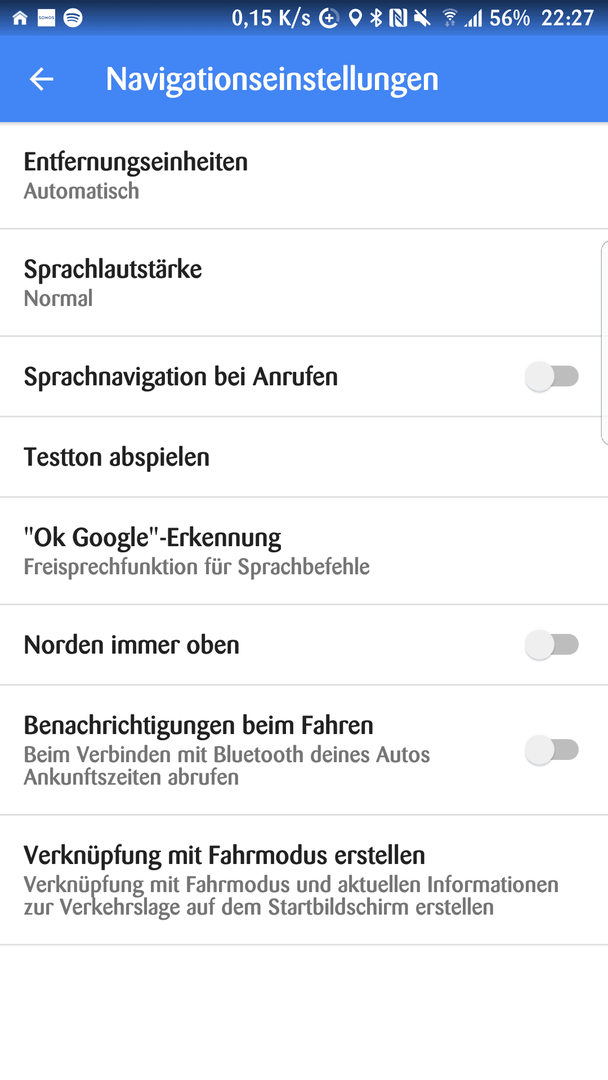
Task: Open Sprachlautstärke setting
Action: point(304,282)
